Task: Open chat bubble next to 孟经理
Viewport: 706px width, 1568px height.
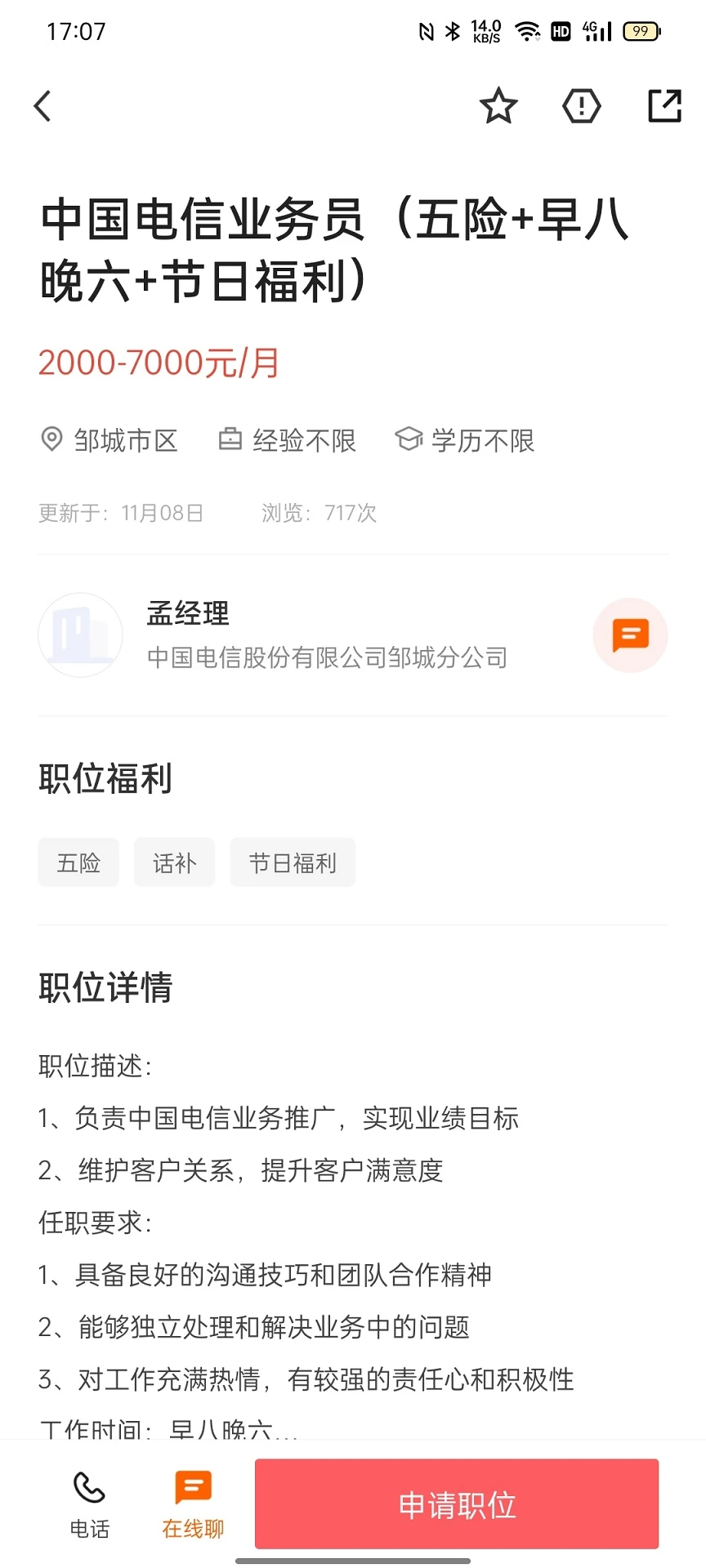Action: coord(630,635)
